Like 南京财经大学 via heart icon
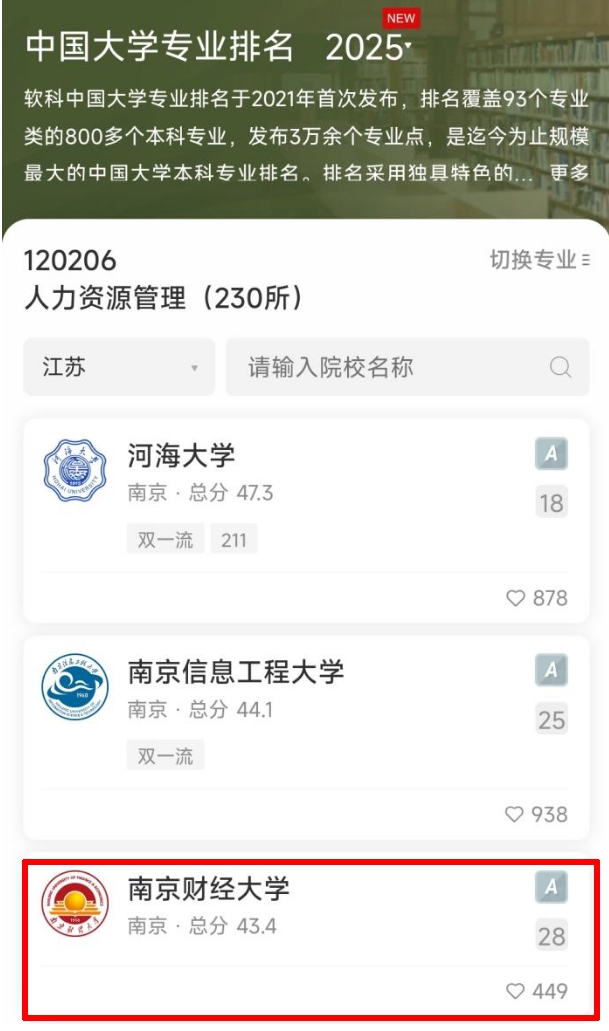This screenshot has width=609, height=1031. coord(516,991)
